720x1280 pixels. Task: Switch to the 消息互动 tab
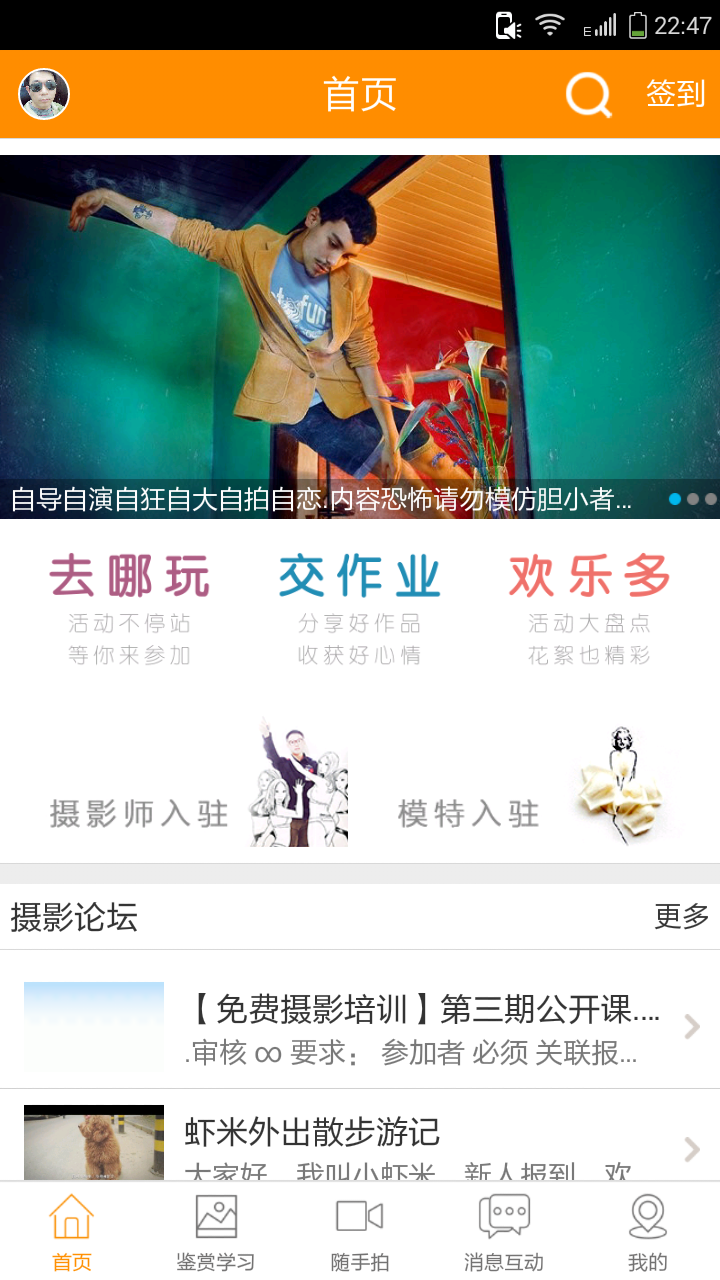coord(504,1233)
